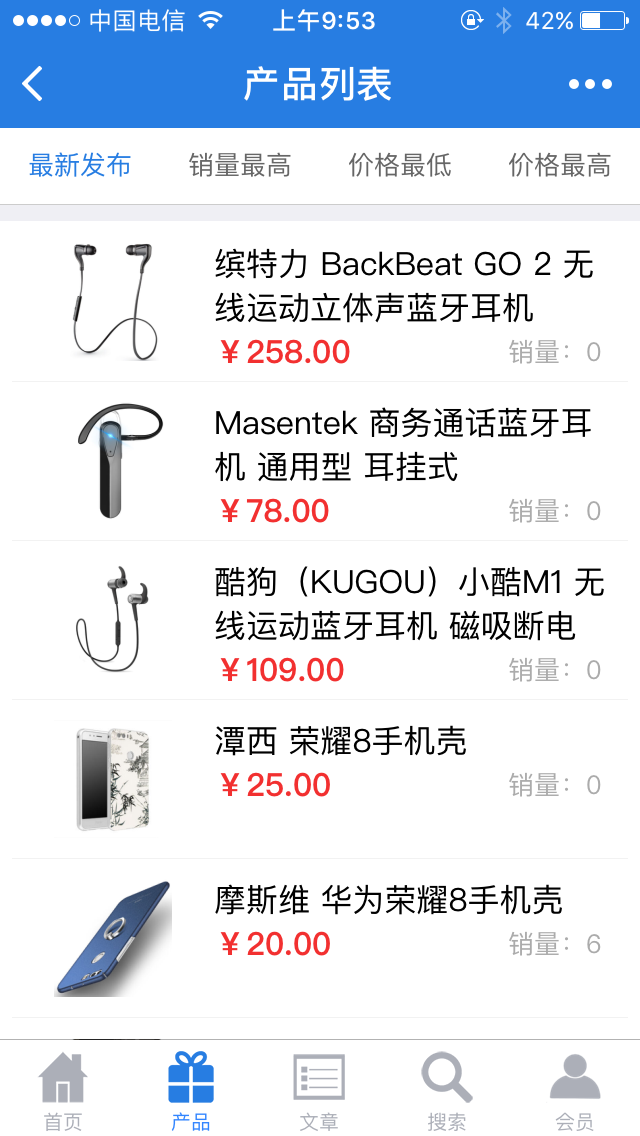Tap the 产品 tab in the bottom bar
Screen dimensions: 640x1136
tap(191, 1091)
